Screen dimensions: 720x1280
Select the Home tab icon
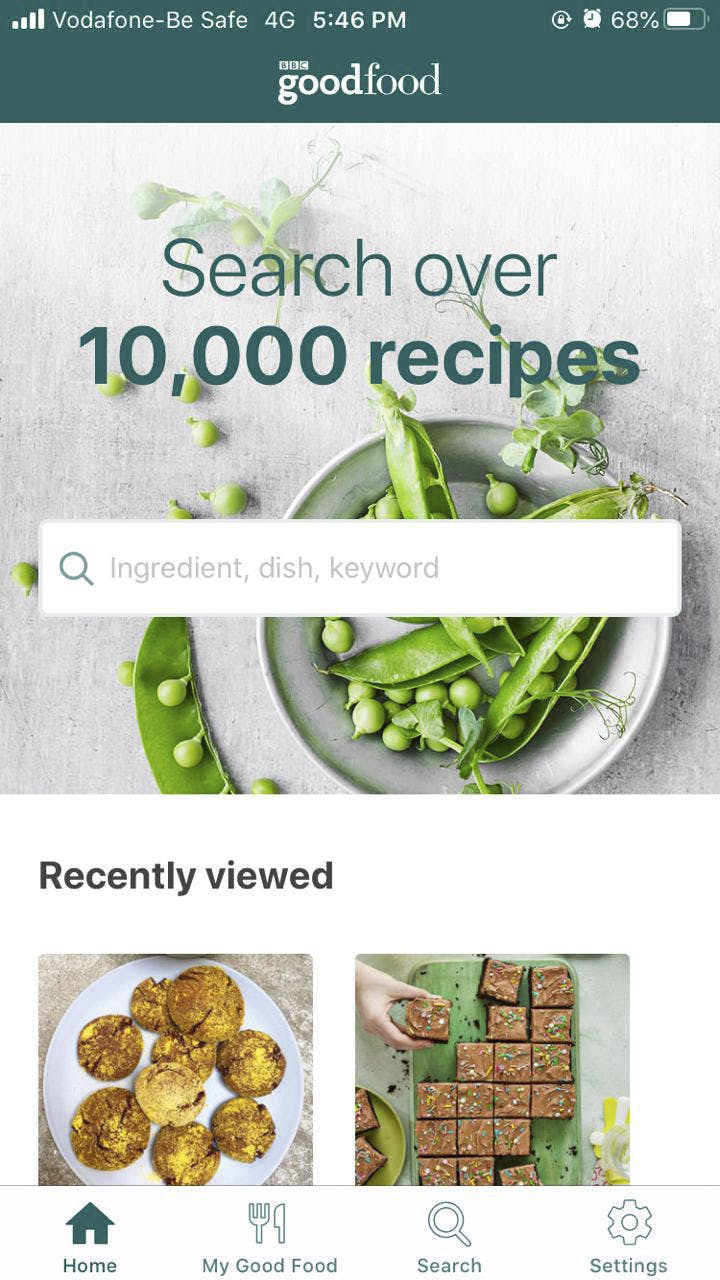point(89,1220)
